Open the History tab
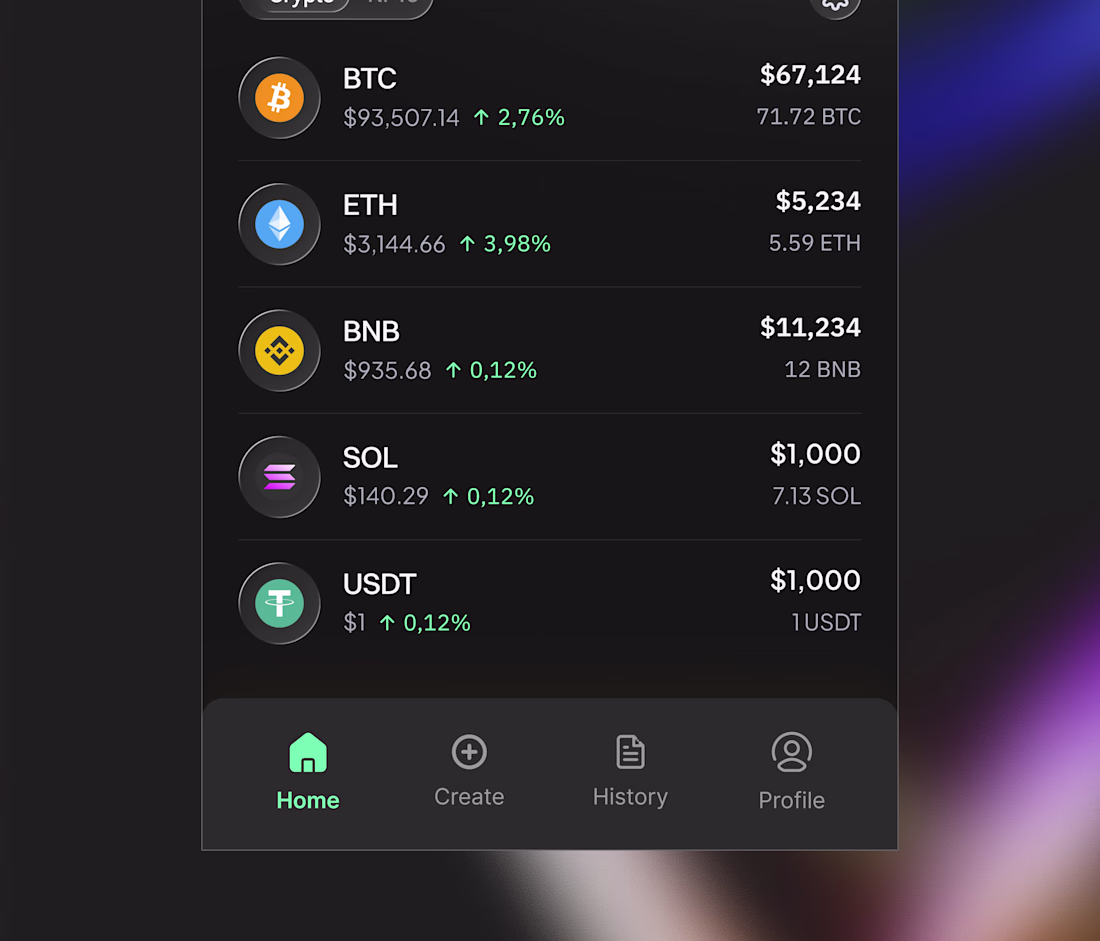The image size is (1100, 941). [630, 772]
